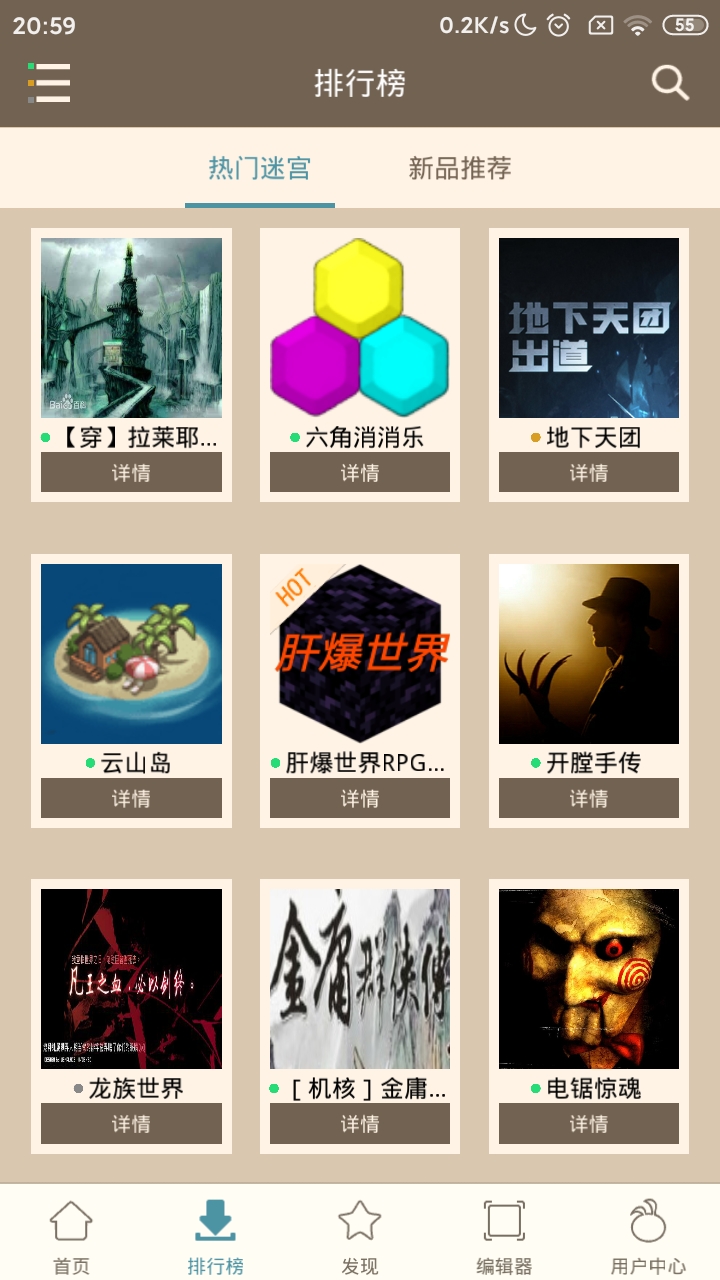Open the drawer menu icon
Image resolution: width=720 pixels, height=1280 pixels.
pos(49,83)
